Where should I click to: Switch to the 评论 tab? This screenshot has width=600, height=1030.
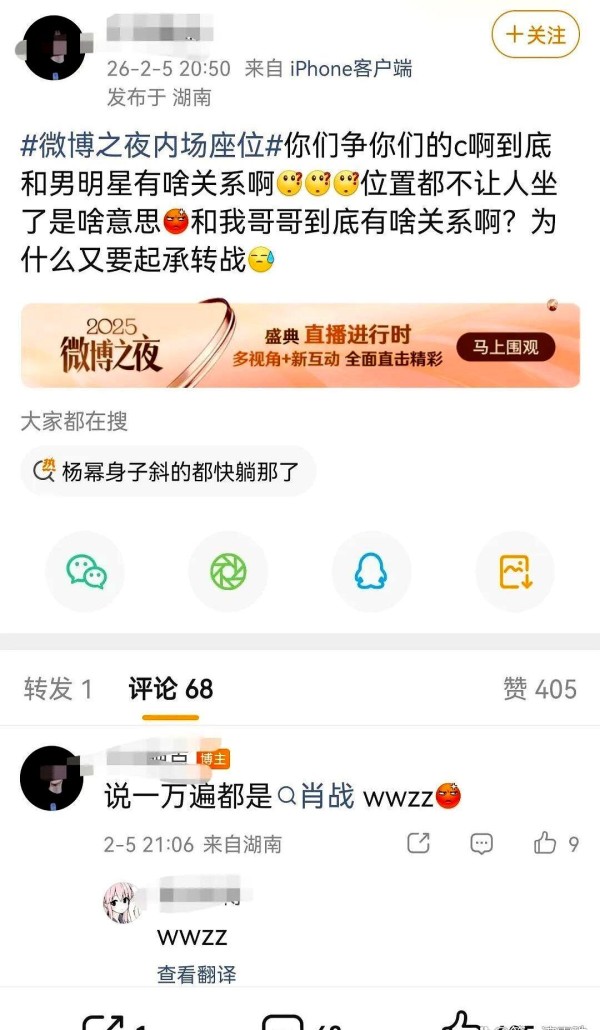click(x=171, y=689)
